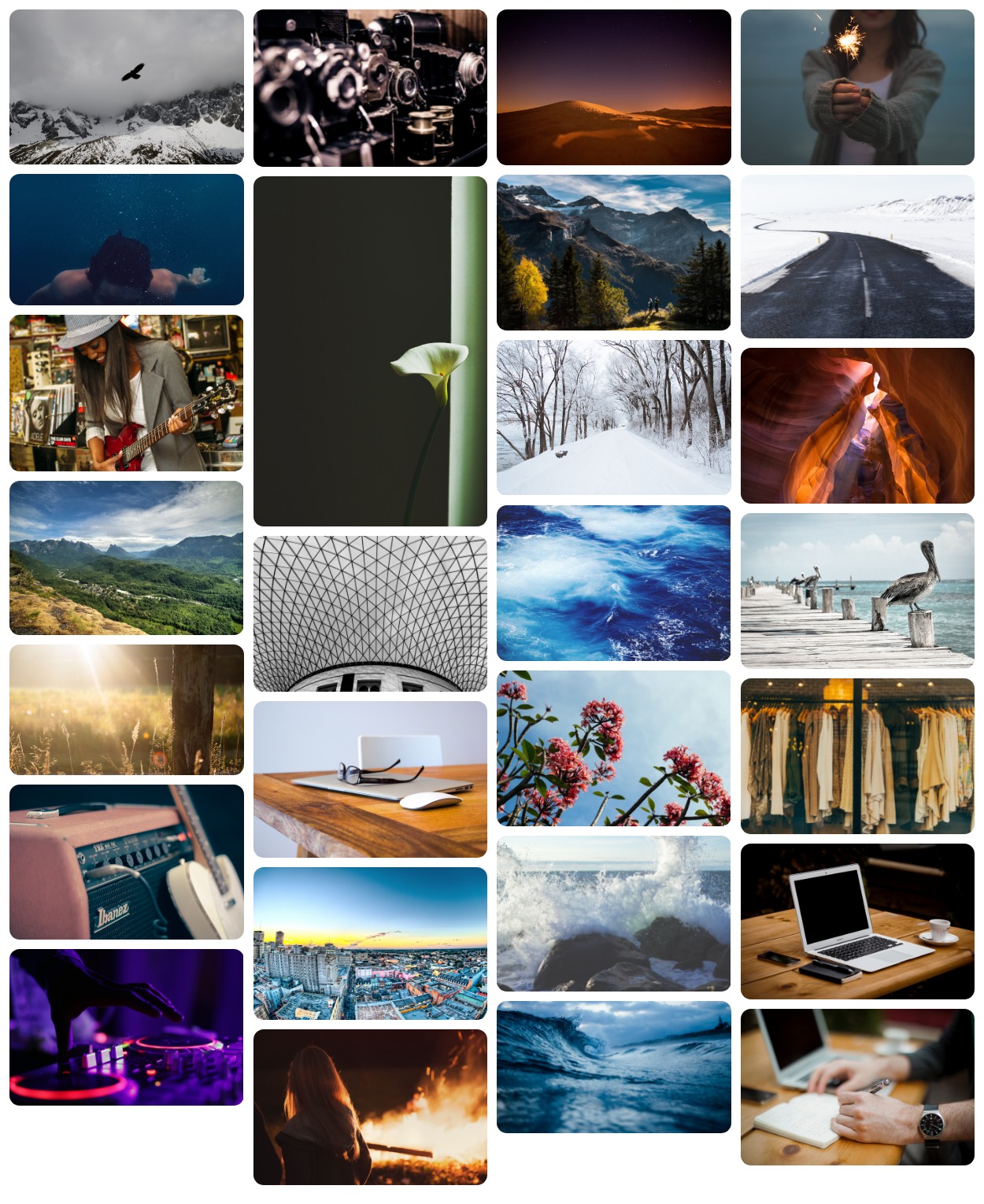Image resolution: width=984 pixels, height=1204 pixels.
Task: Open the woman watching fire photo
Action: click(370, 1106)
